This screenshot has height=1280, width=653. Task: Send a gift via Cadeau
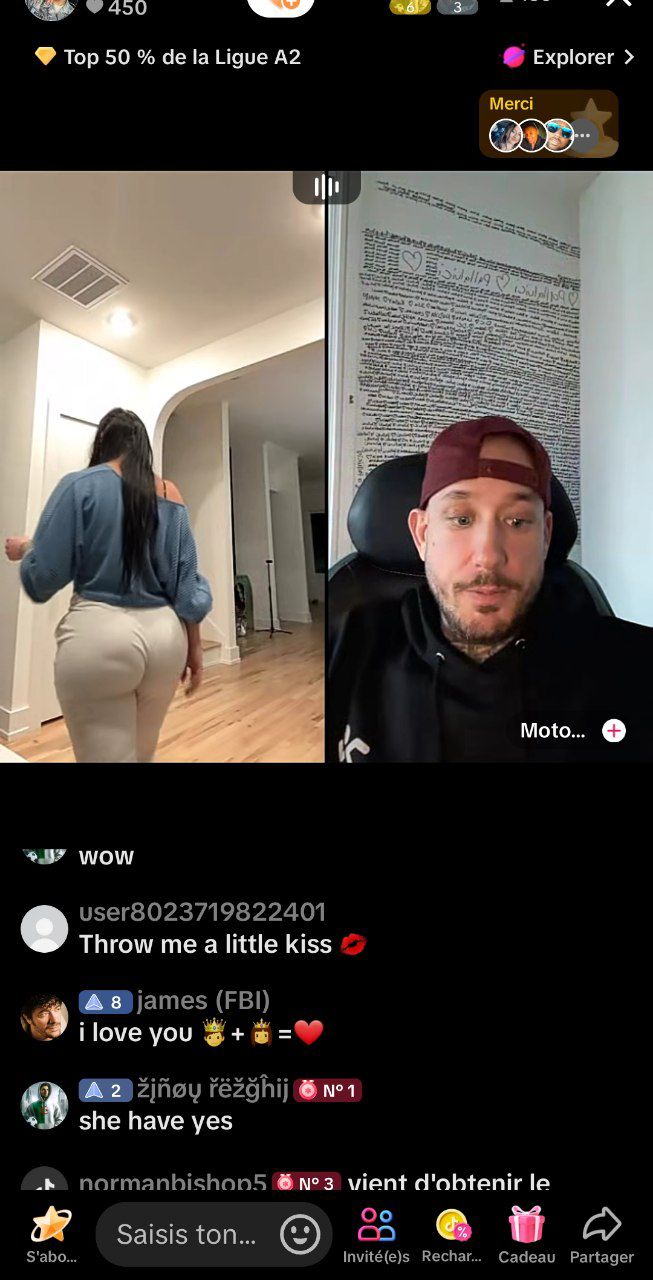tap(526, 1235)
